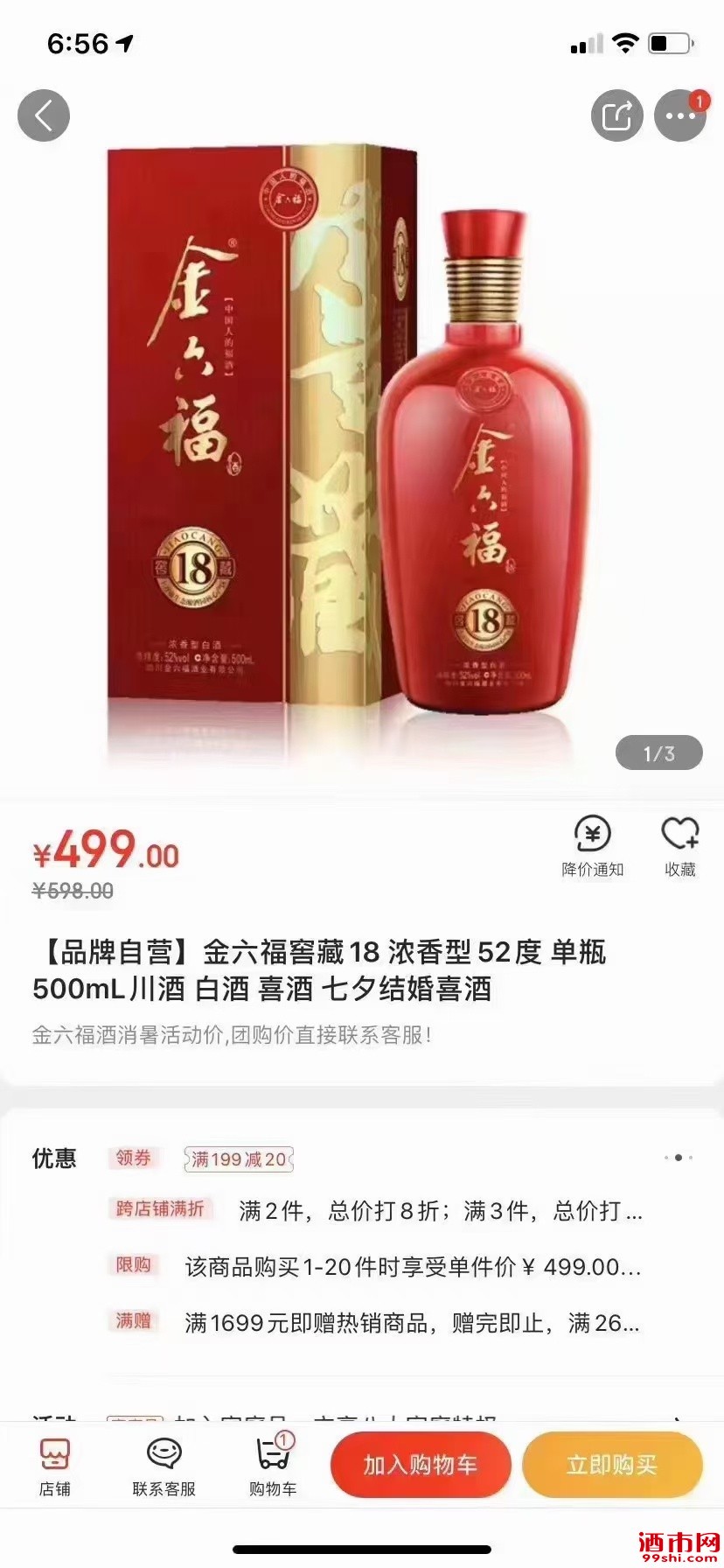Contact 联系客服 customer service
This screenshot has width=724, height=1568.
pyautogui.click(x=164, y=1466)
